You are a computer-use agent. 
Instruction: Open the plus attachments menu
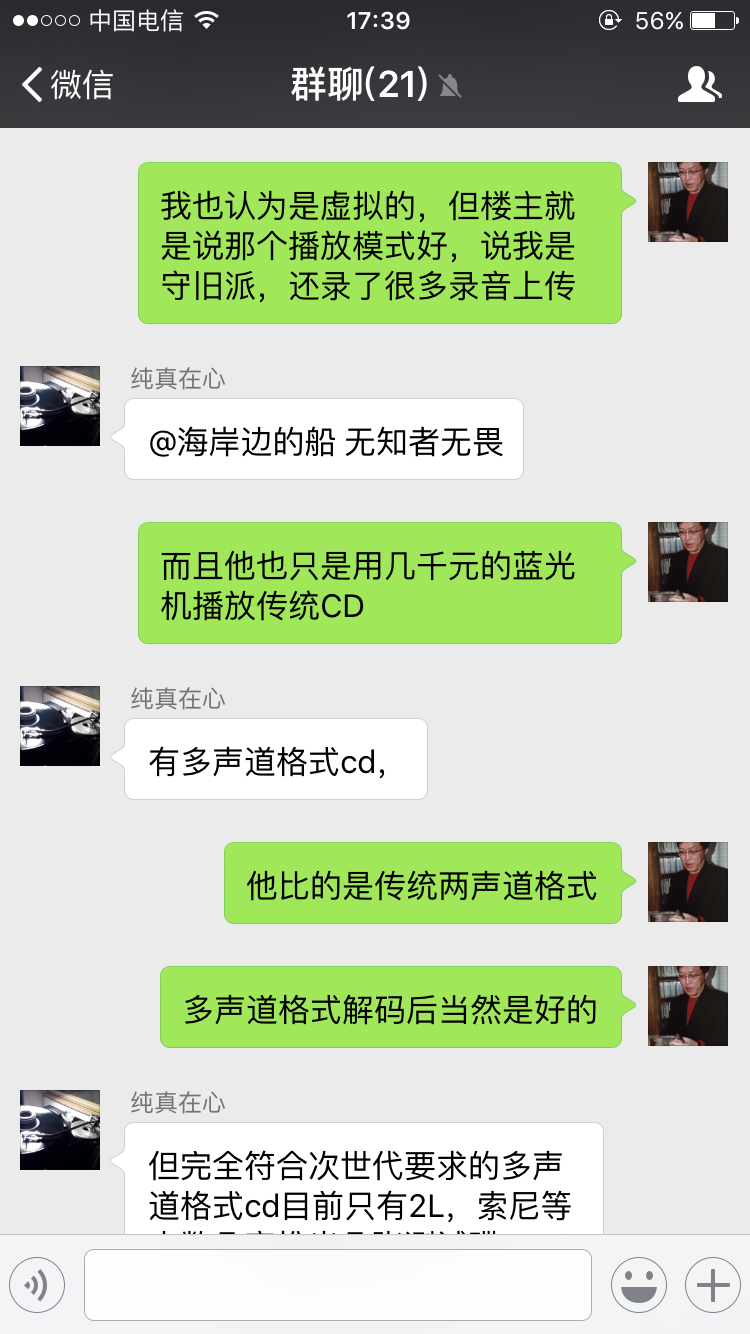tap(712, 1284)
